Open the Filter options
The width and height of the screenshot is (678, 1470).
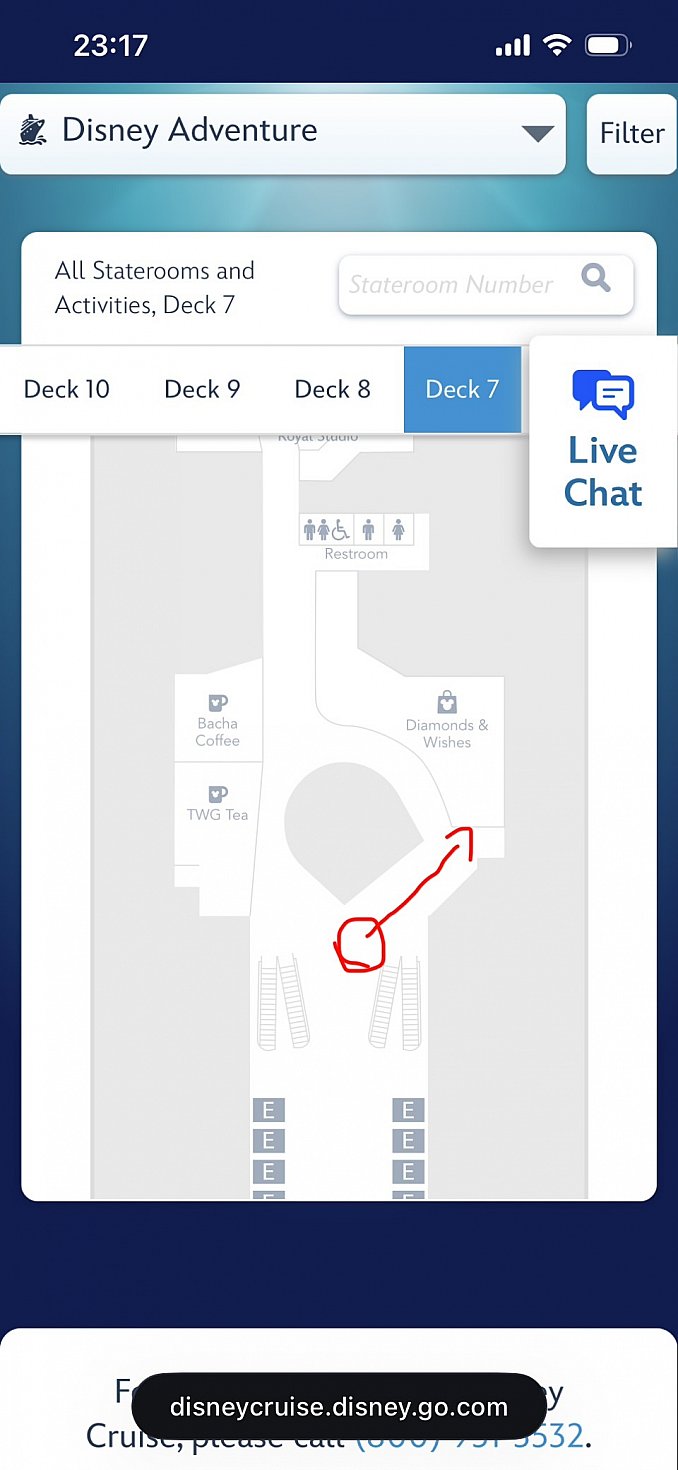click(632, 133)
